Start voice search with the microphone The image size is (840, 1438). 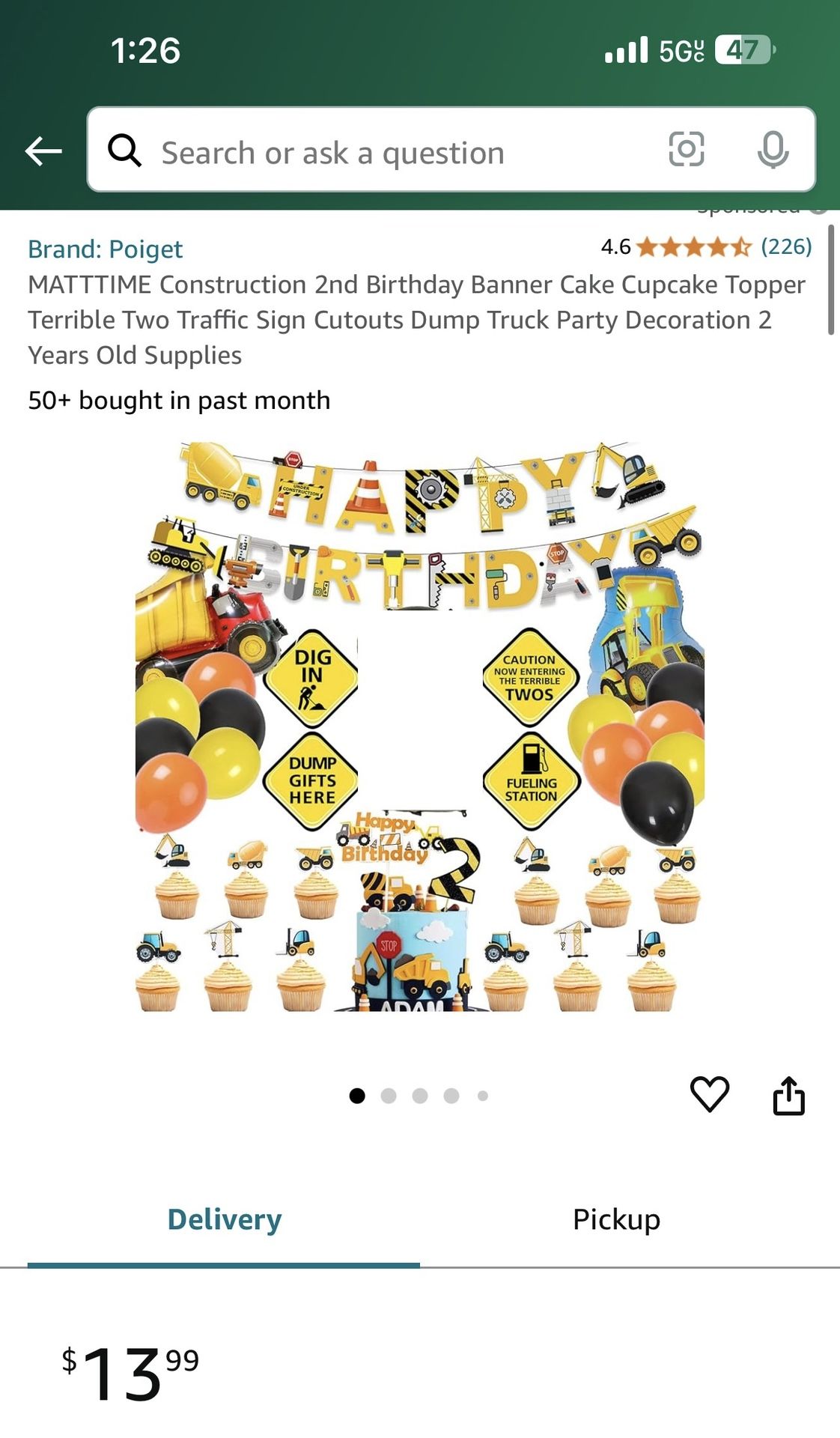coord(773,150)
